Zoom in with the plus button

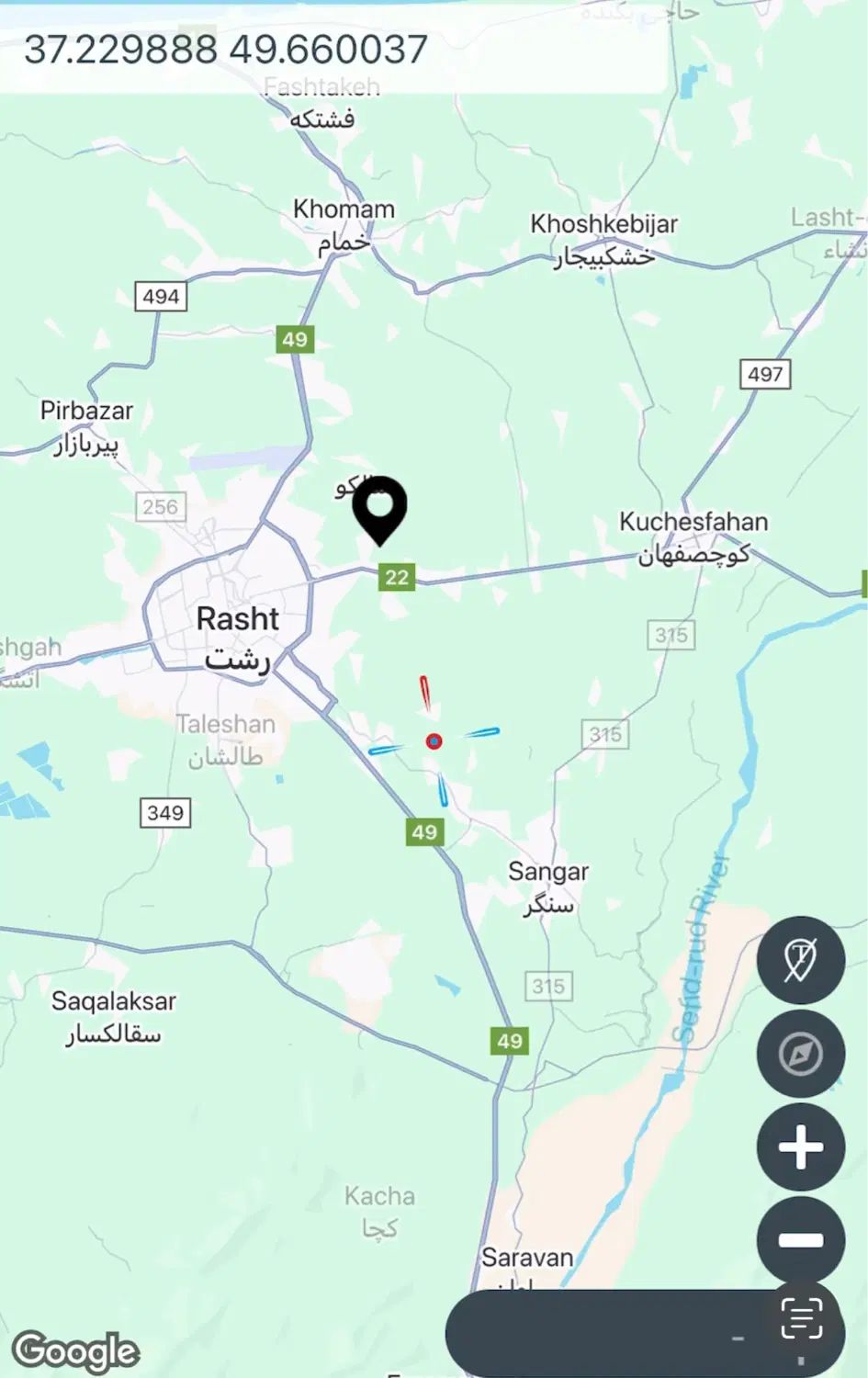click(x=800, y=1147)
